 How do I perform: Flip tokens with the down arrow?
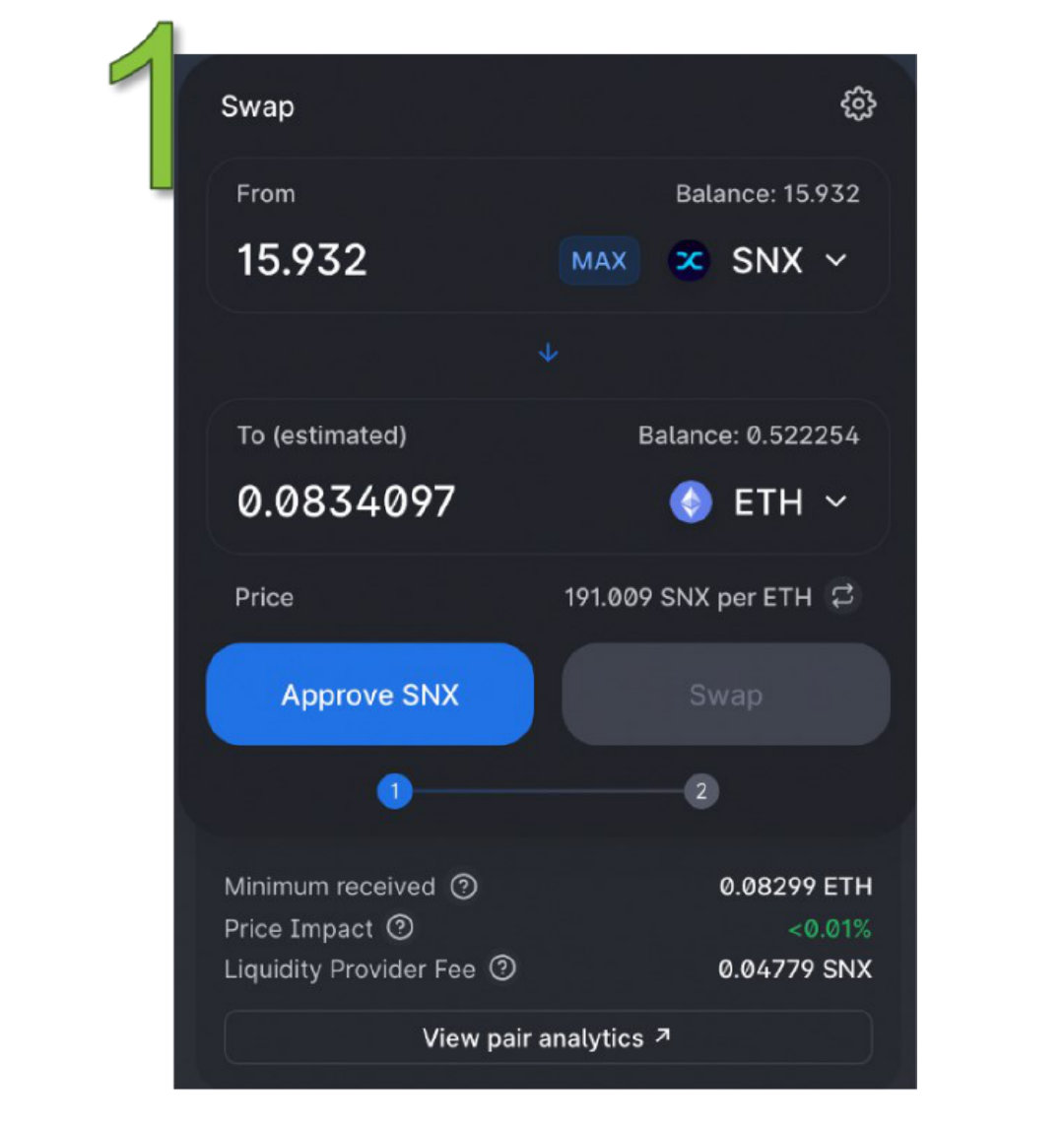(x=549, y=353)
